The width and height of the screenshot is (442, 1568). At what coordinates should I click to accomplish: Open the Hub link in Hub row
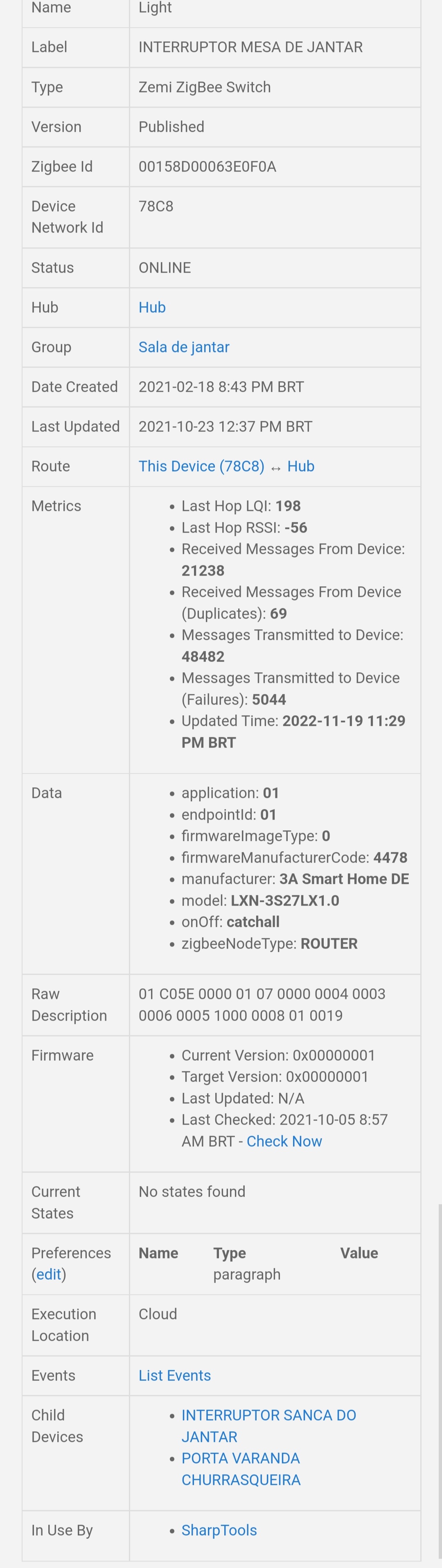pyautogui.click(x=151, y=307)
